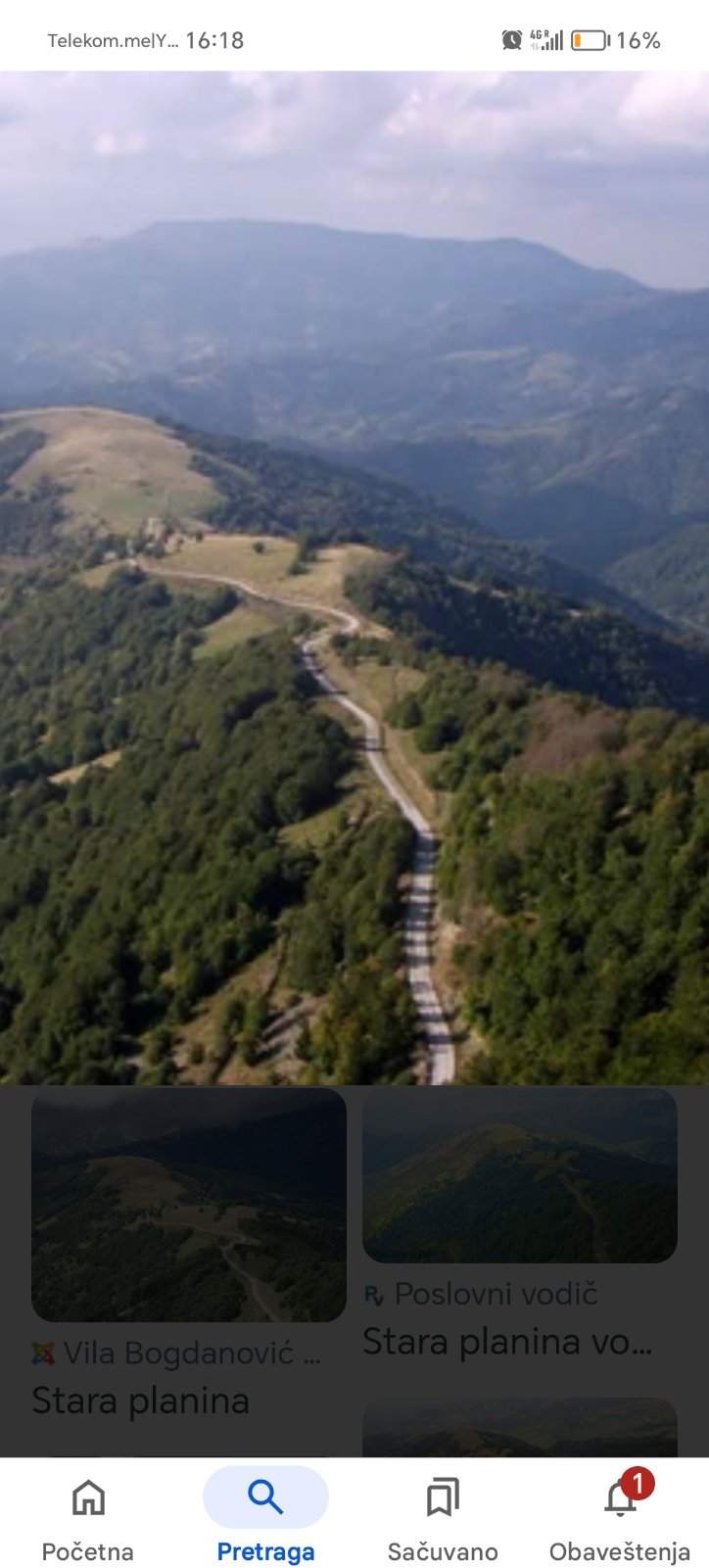
Task: Open the Obaveštenja notifications tab
Action: [619, 1514]
